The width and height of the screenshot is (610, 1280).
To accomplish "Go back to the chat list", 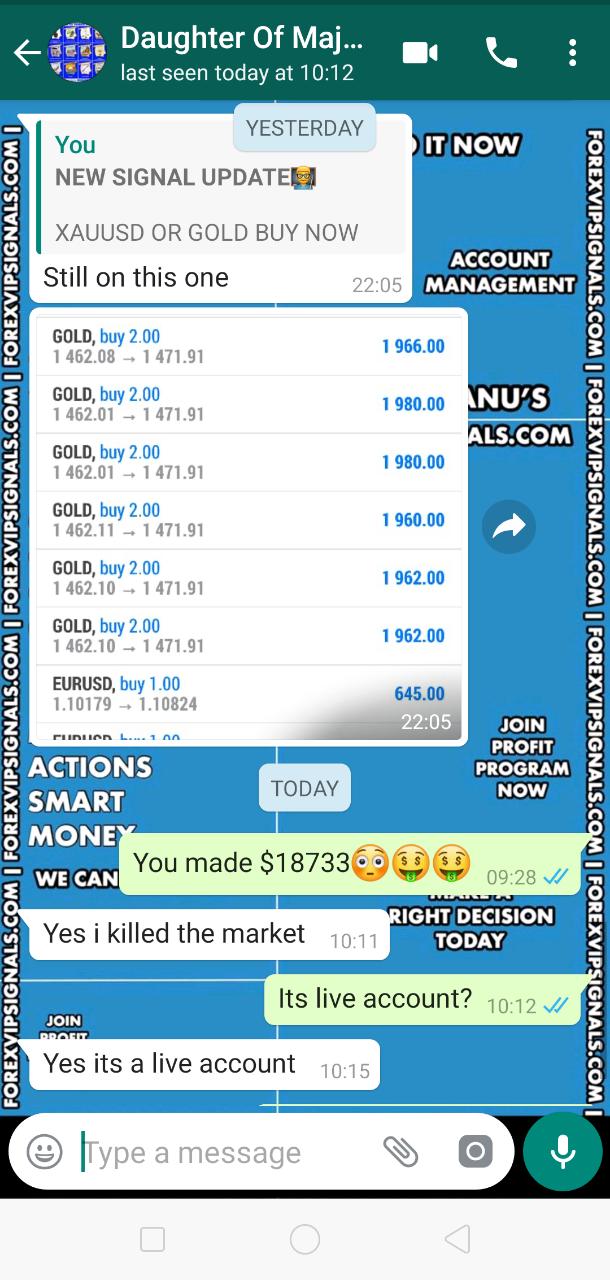I will tap(26, 53).
